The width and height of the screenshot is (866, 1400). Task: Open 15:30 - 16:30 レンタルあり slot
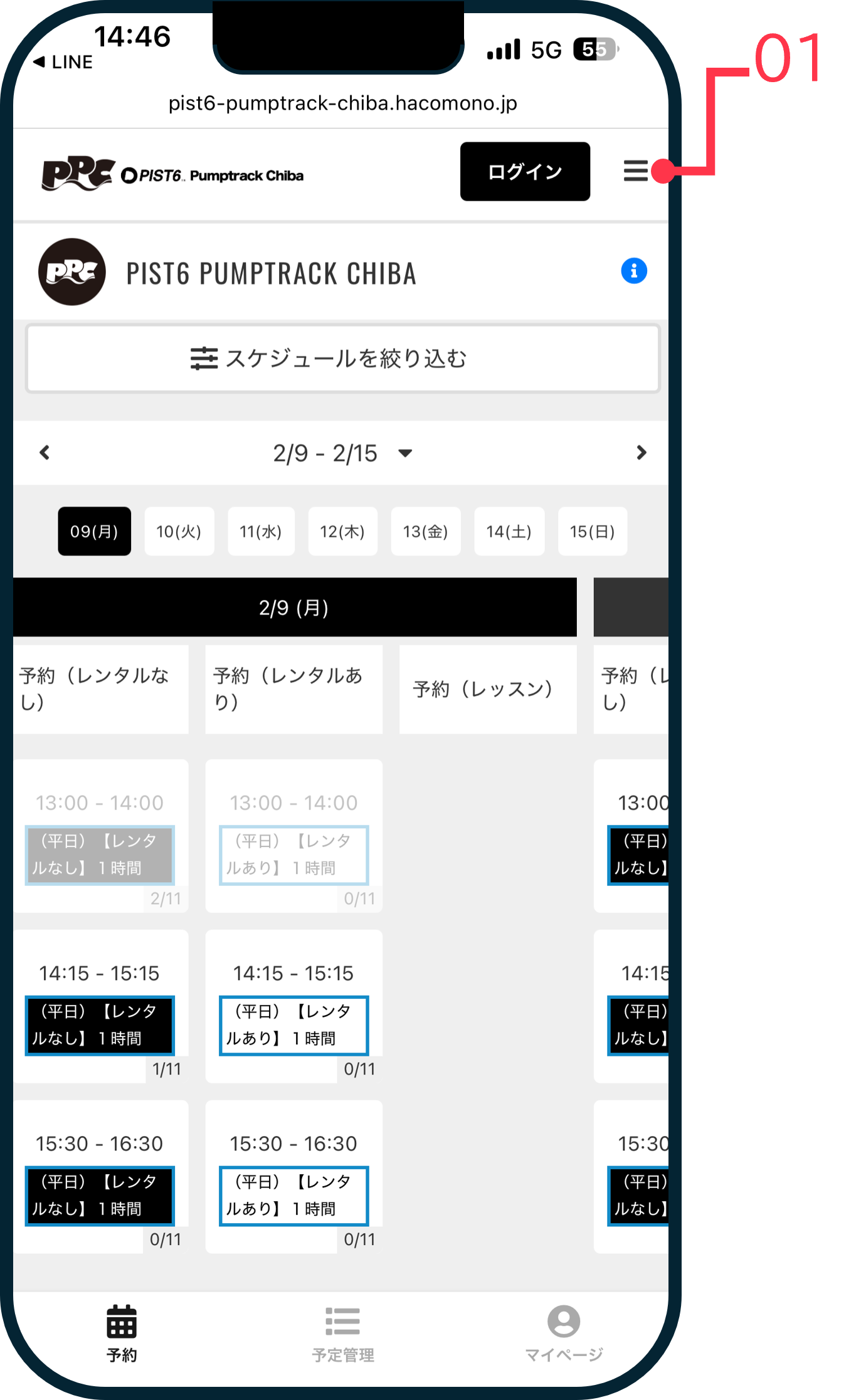click(x=293, y=1196)
